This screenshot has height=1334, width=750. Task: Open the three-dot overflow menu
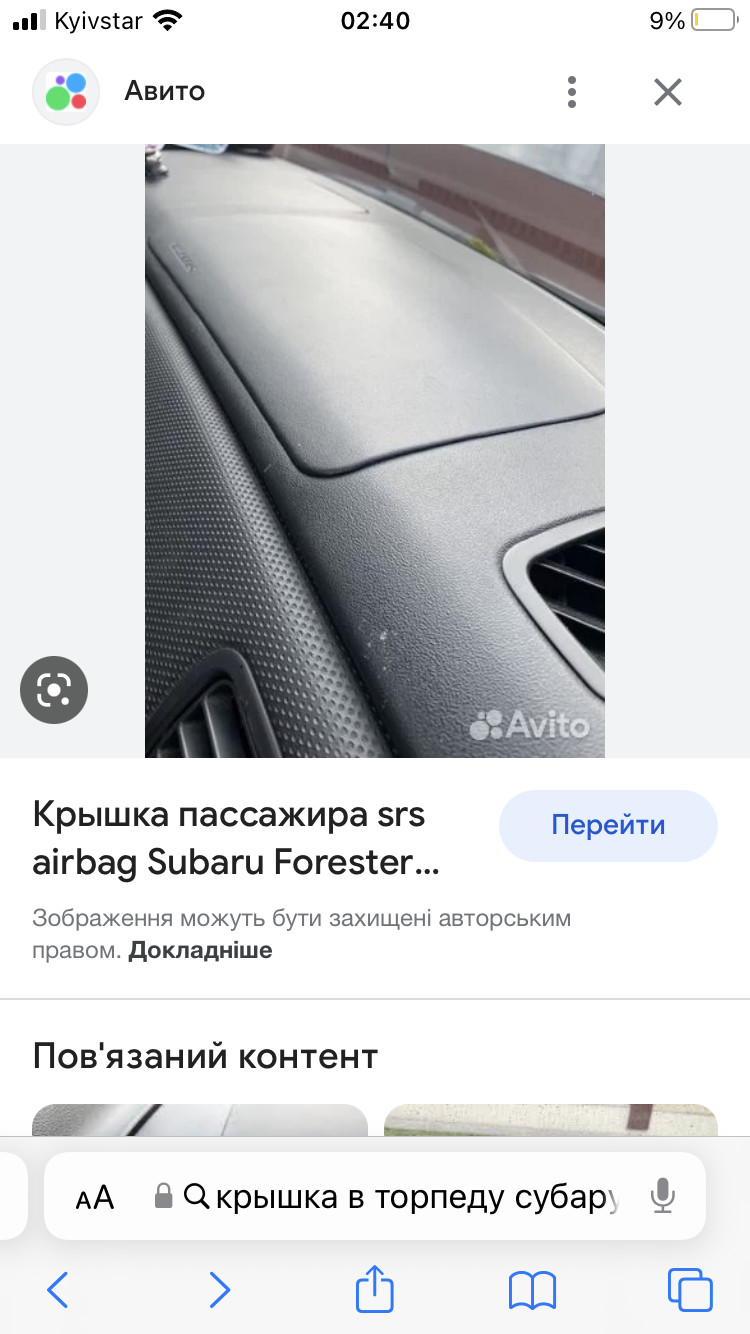coord(571,92)
